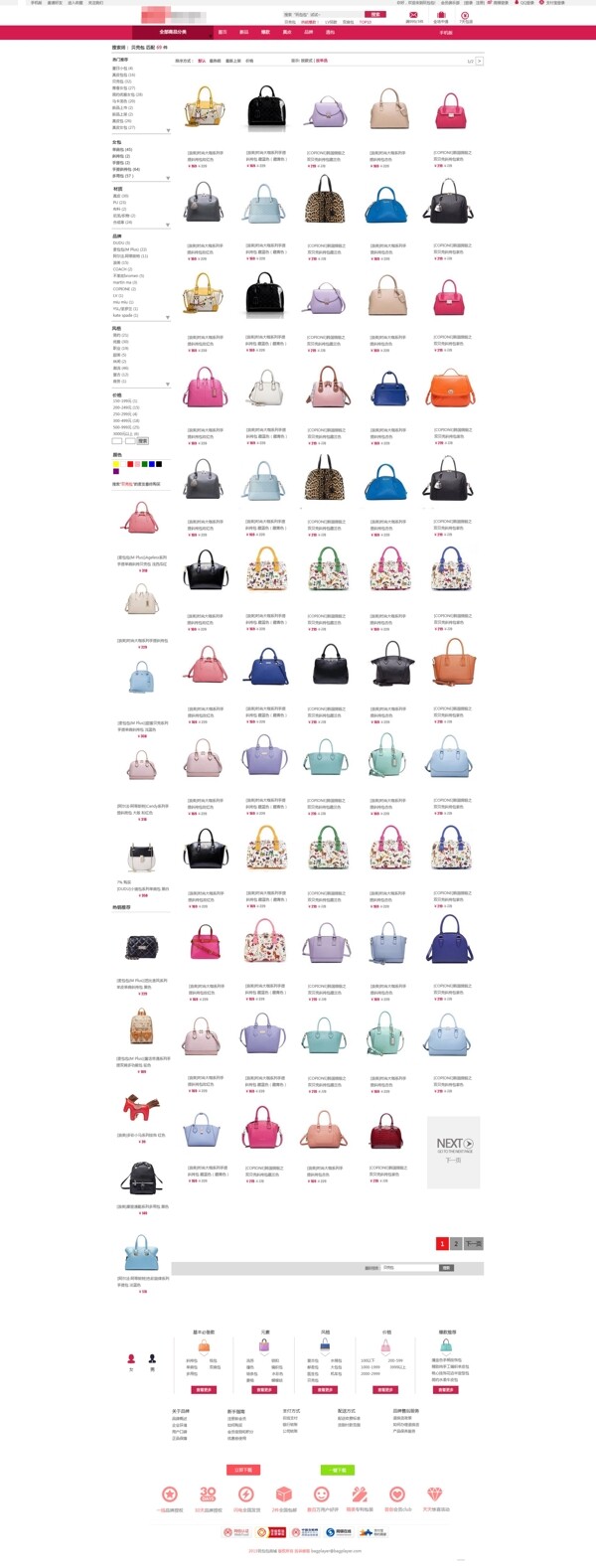Tap the red search button in the header
This screenshot has height=1568, width=596.
pyautogui.click(x=375, y=15)
